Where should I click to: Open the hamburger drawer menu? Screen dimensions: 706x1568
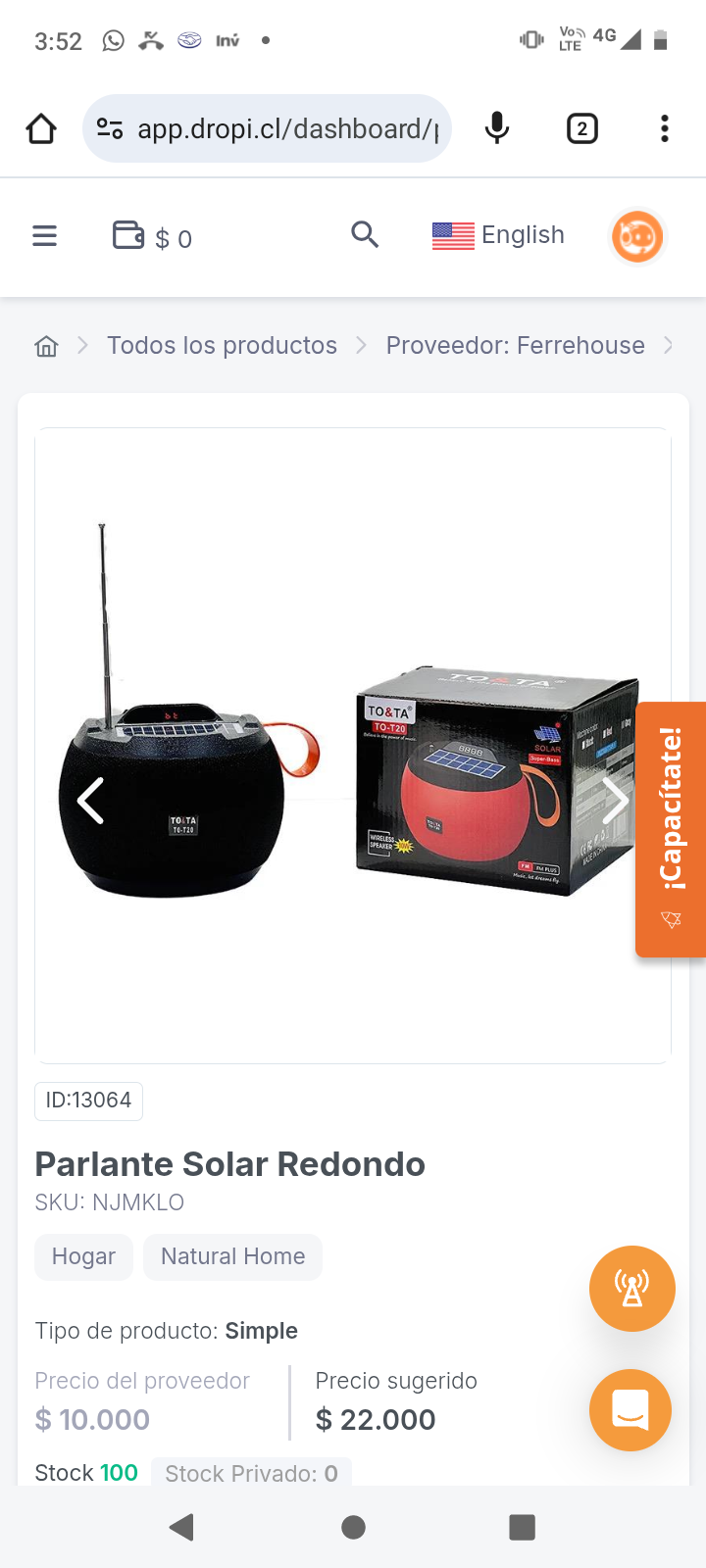point(44,236)
